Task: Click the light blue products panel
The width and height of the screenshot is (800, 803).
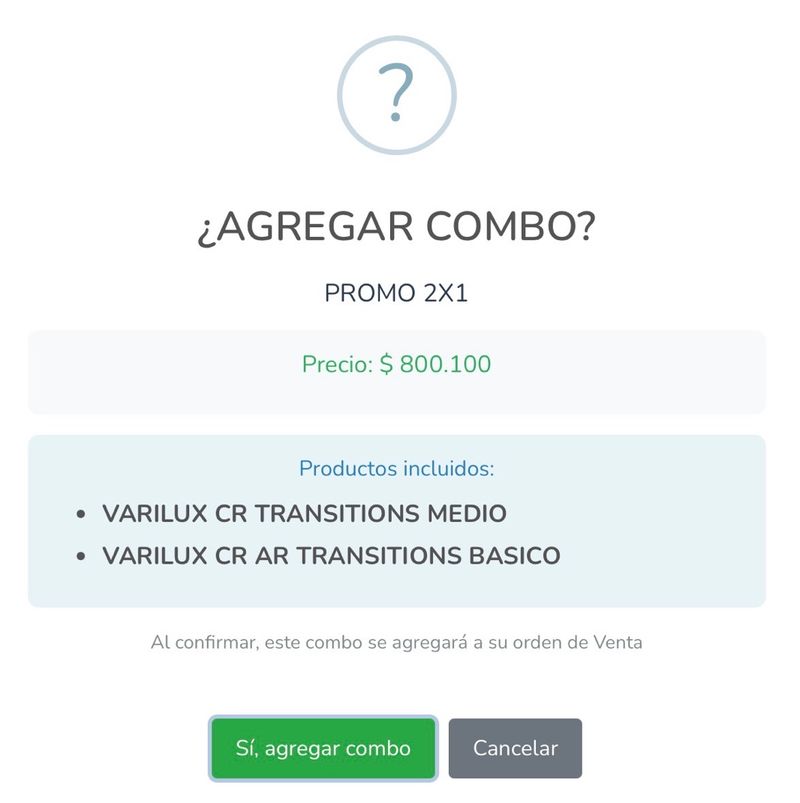Action: tap(399, 519)
